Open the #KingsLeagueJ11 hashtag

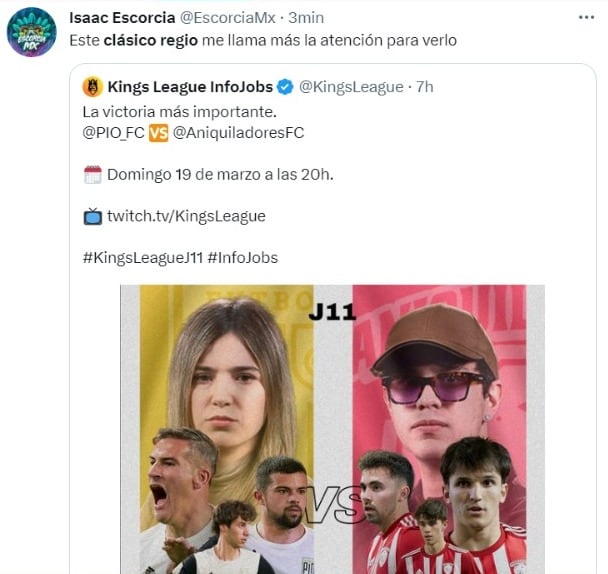[142, 257]
